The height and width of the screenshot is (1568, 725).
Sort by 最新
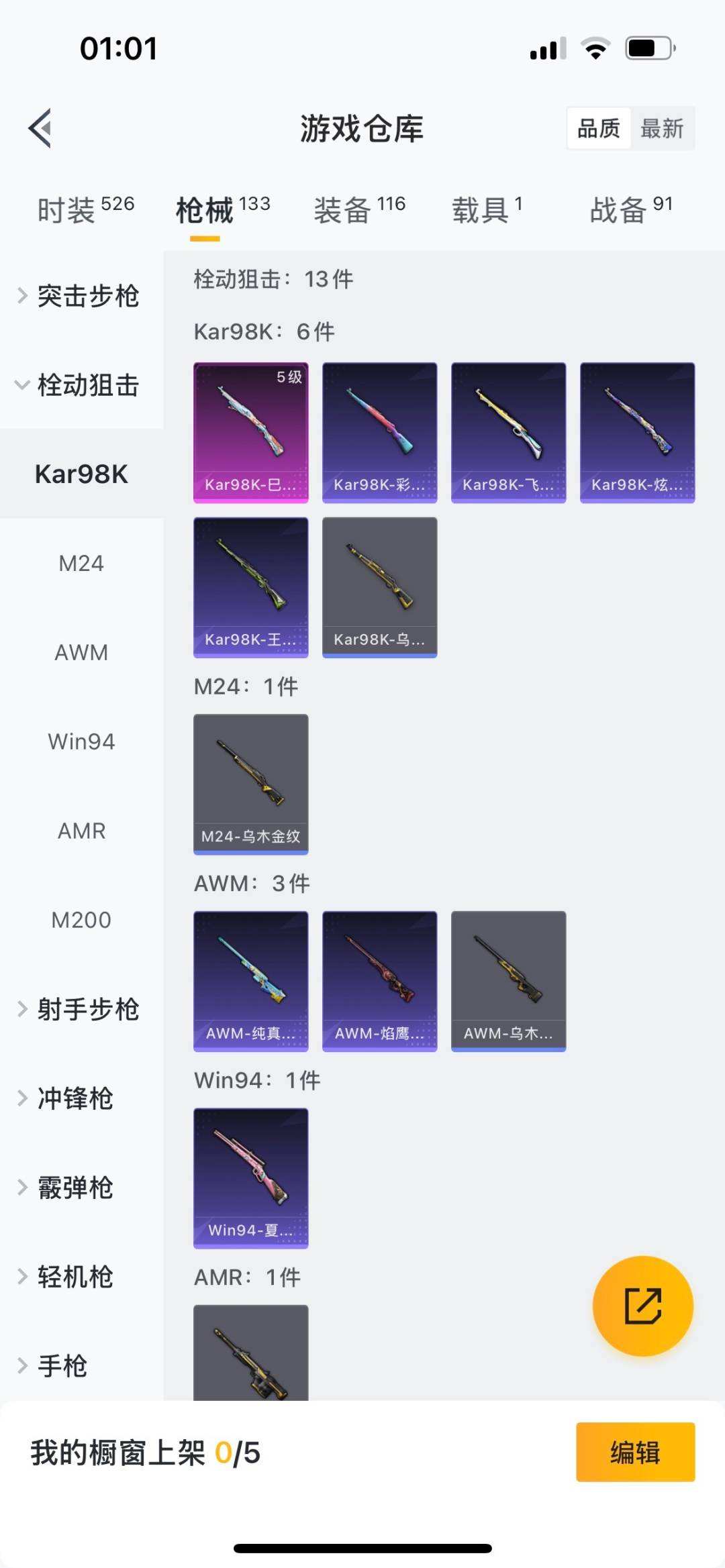tap(662, 128)
